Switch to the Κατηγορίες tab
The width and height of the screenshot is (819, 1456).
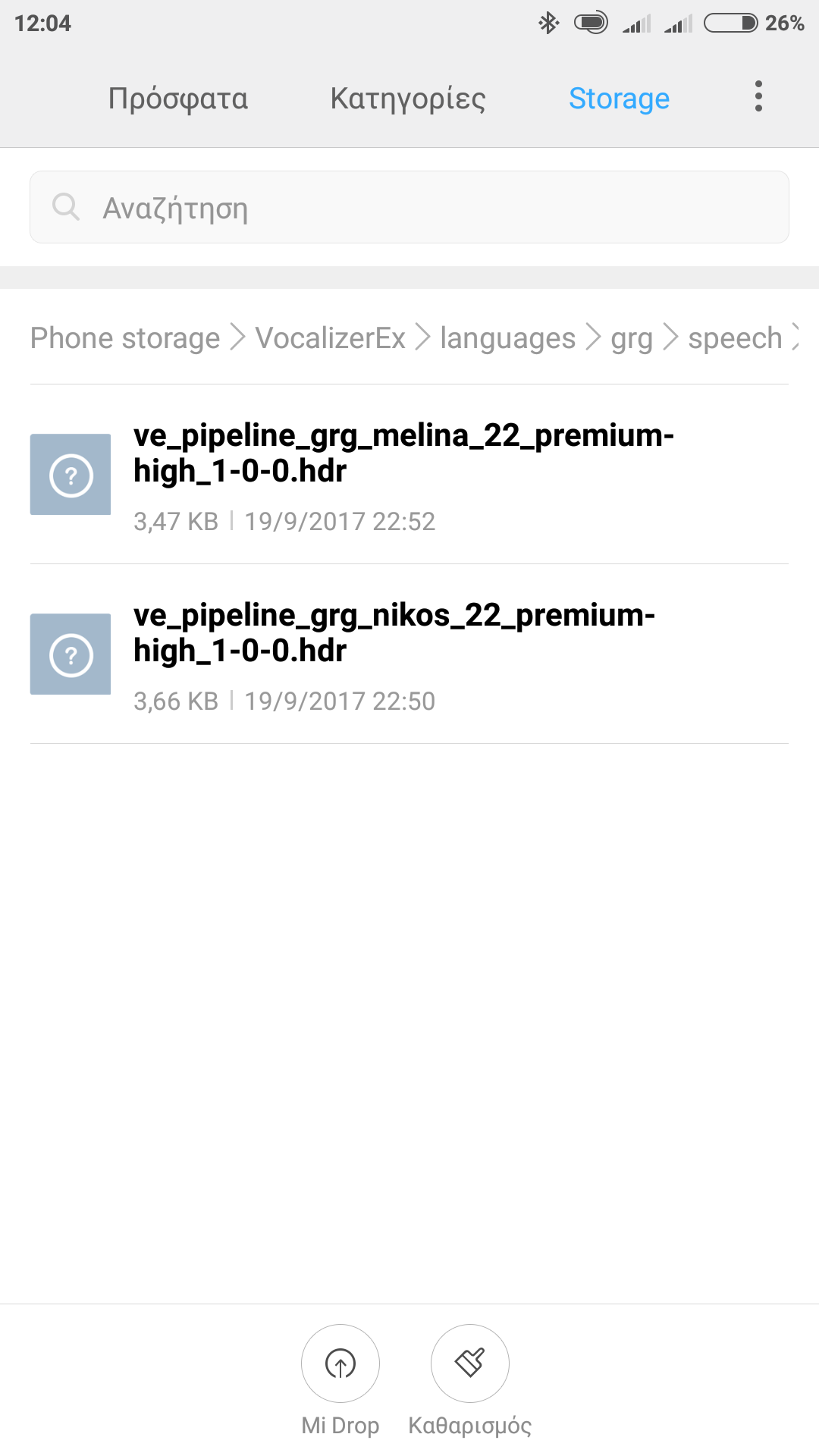pos(408,99)
